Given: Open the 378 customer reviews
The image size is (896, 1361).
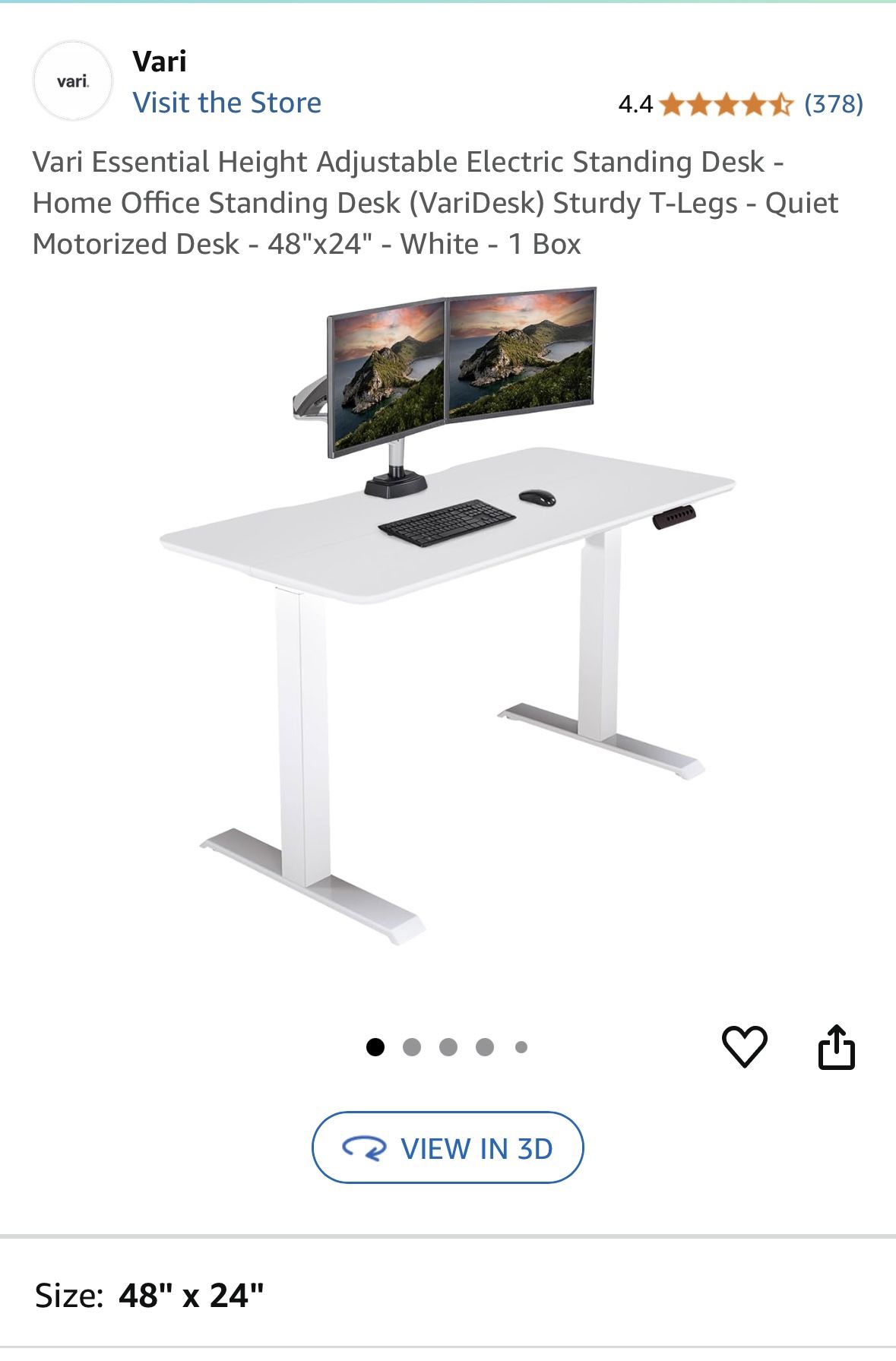Looking at the screenshot, I should [x=834, y=103].
